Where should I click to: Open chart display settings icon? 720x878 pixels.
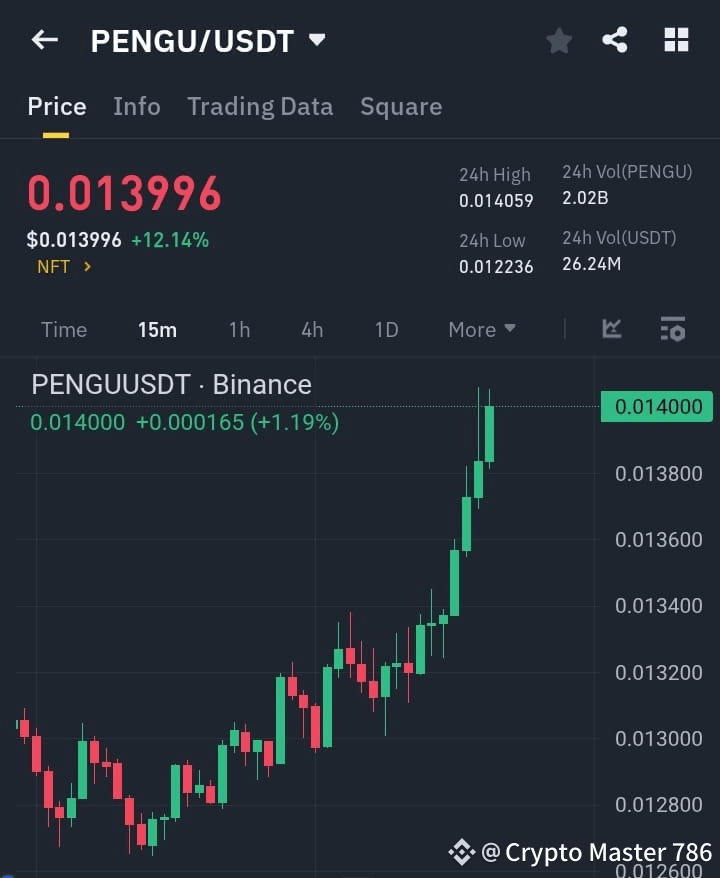coord(672,329)
